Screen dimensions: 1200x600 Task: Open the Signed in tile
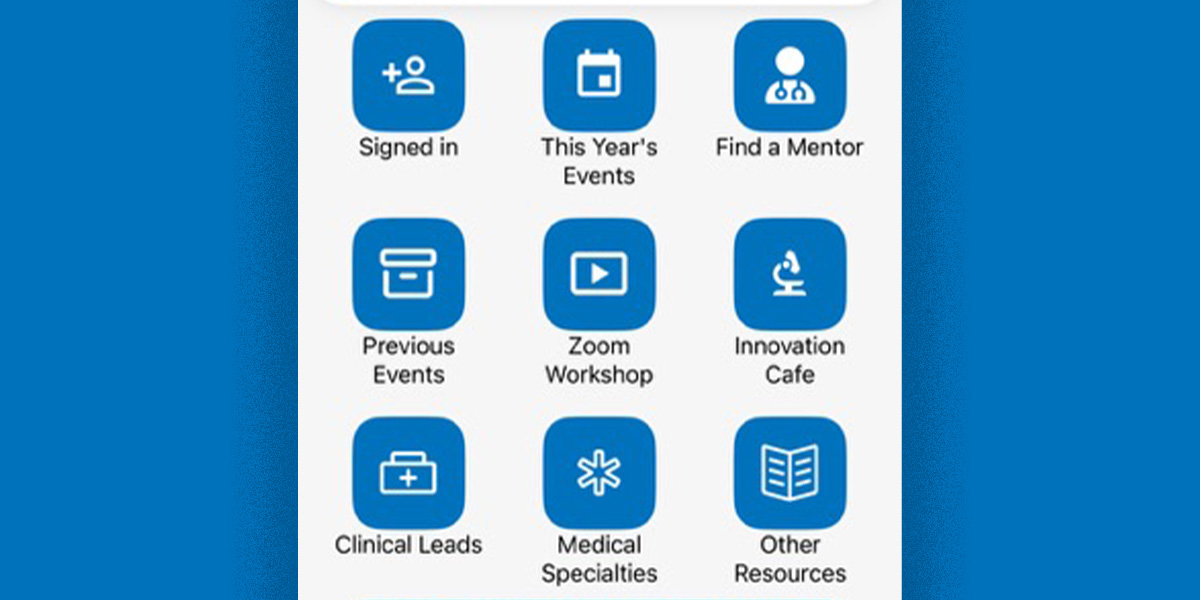coord(408,76)
